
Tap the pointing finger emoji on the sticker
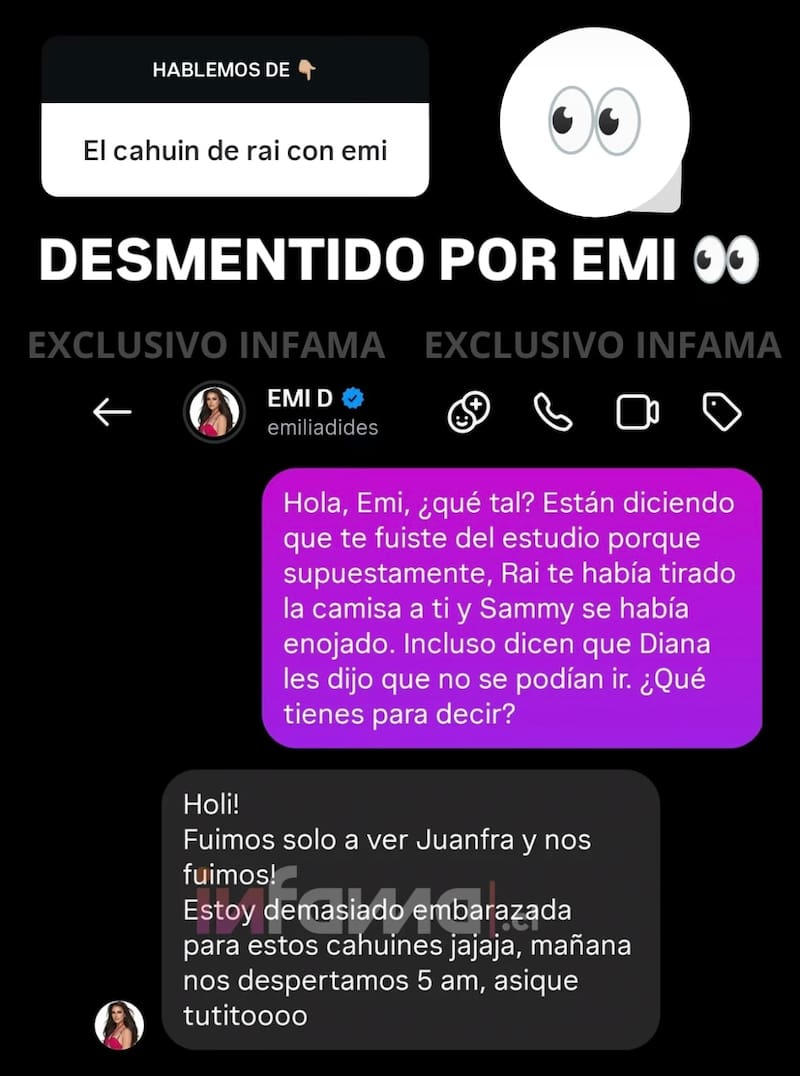[306, 70]
